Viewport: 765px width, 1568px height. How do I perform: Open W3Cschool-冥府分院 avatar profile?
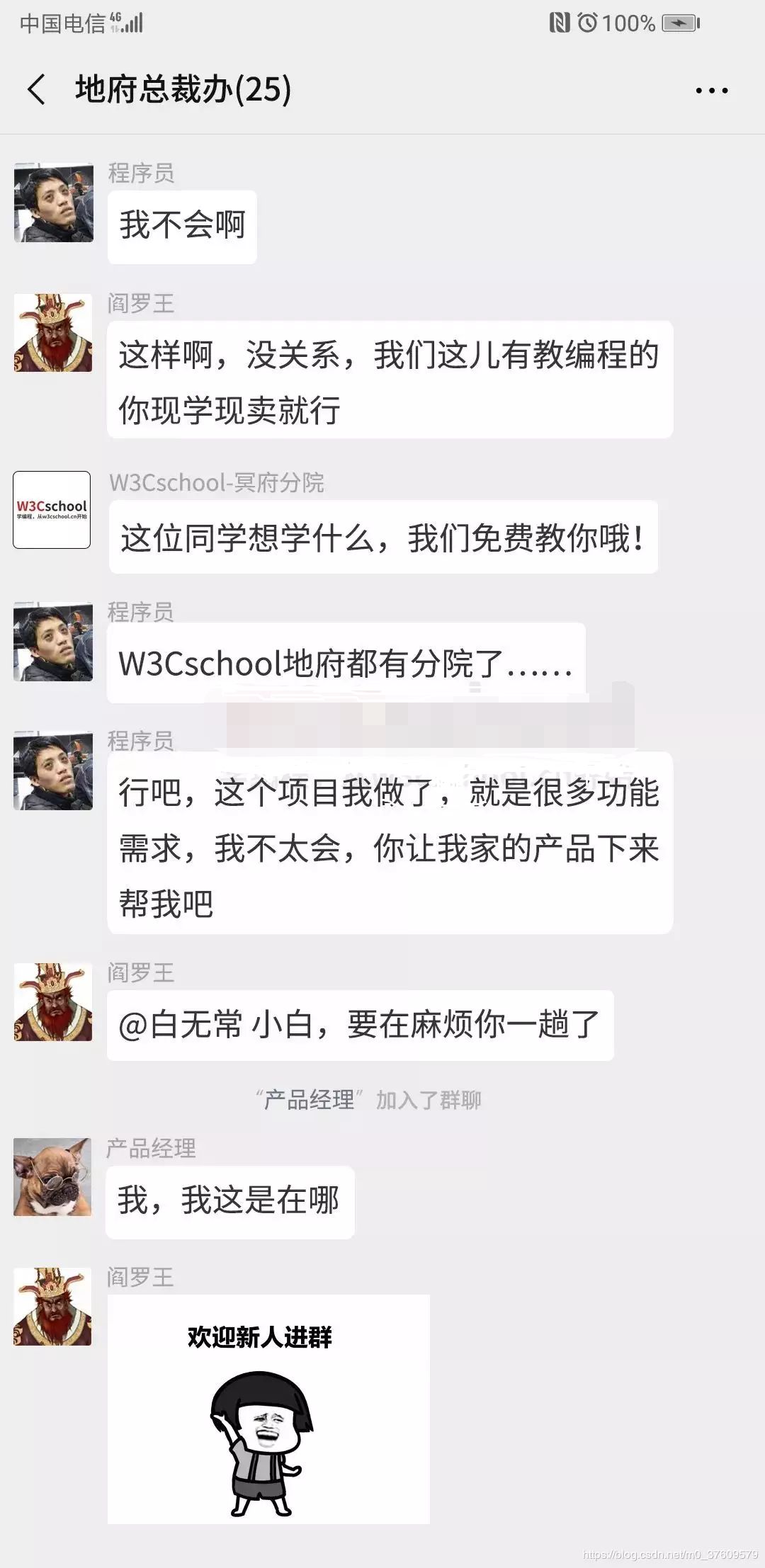(x=52, y=510)
